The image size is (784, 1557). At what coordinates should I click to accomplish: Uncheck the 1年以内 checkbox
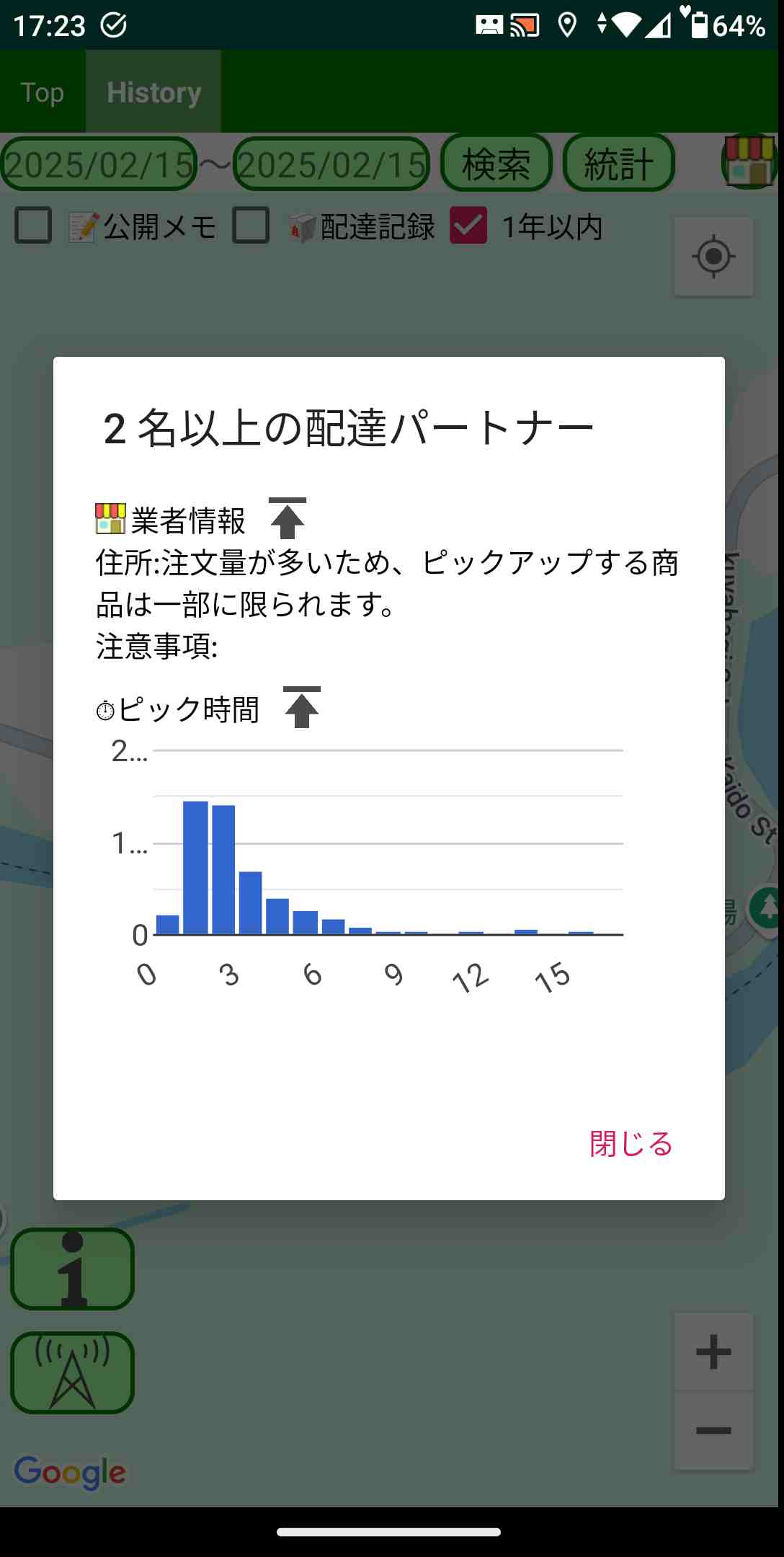coord(468,226)
